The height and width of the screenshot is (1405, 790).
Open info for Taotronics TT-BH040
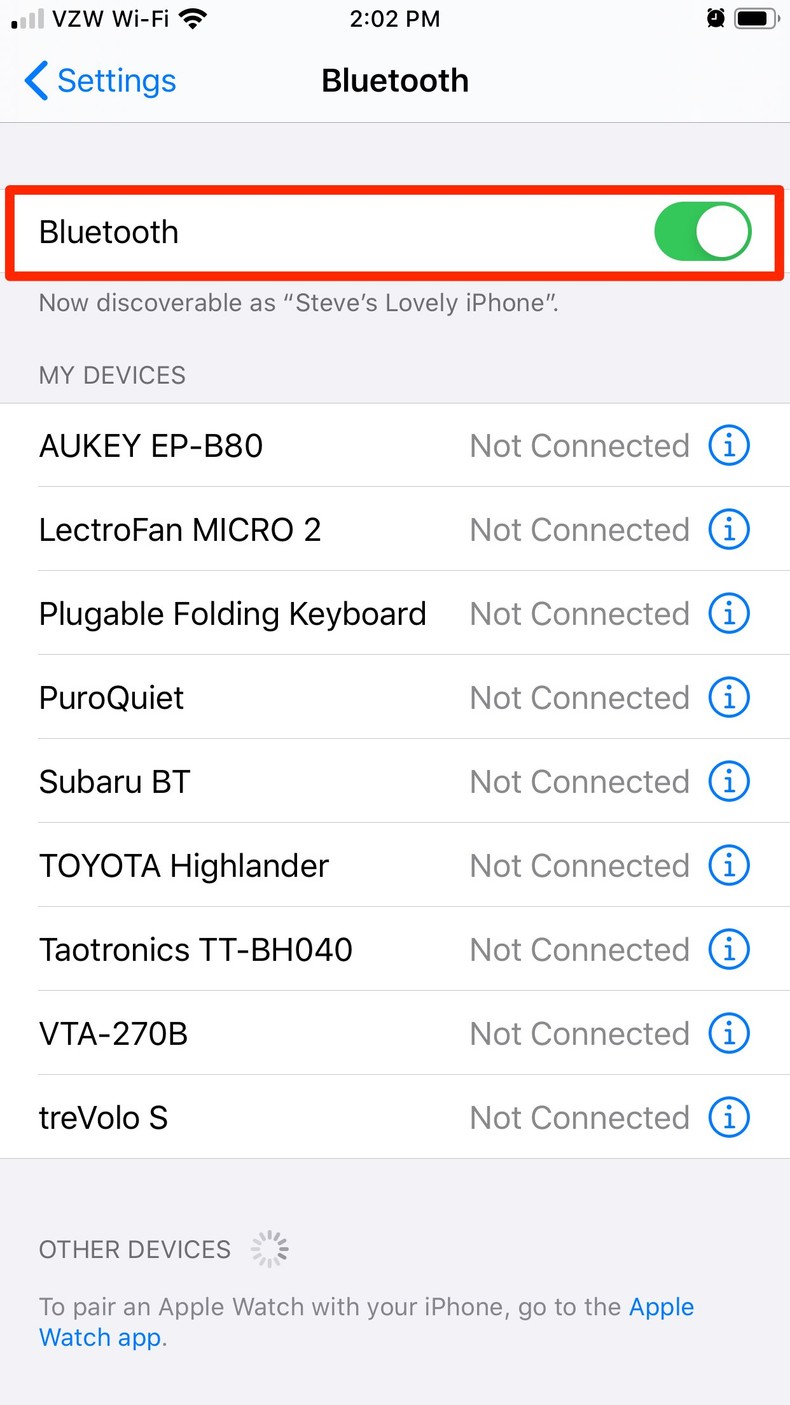(x=729, y=950)
